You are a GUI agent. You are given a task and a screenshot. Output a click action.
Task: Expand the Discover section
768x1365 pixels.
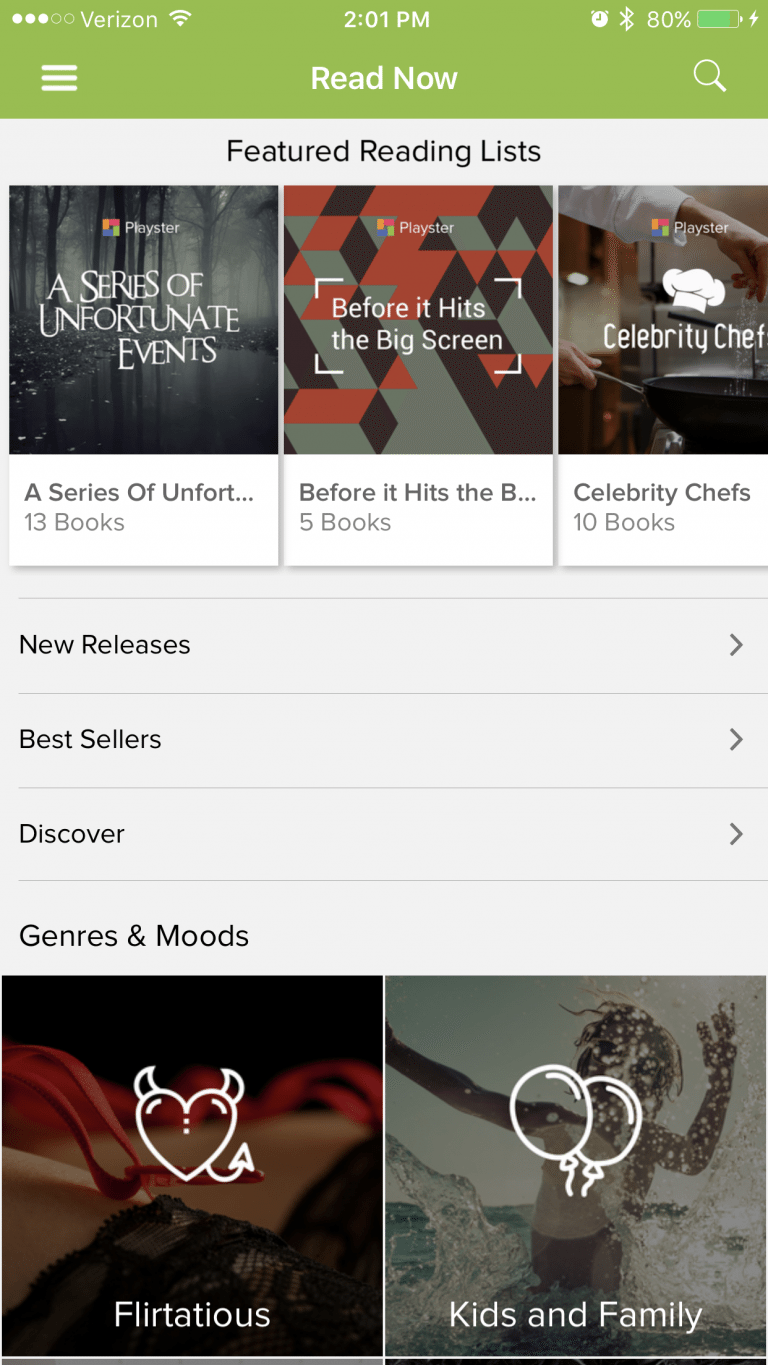(x=384, y=833)
